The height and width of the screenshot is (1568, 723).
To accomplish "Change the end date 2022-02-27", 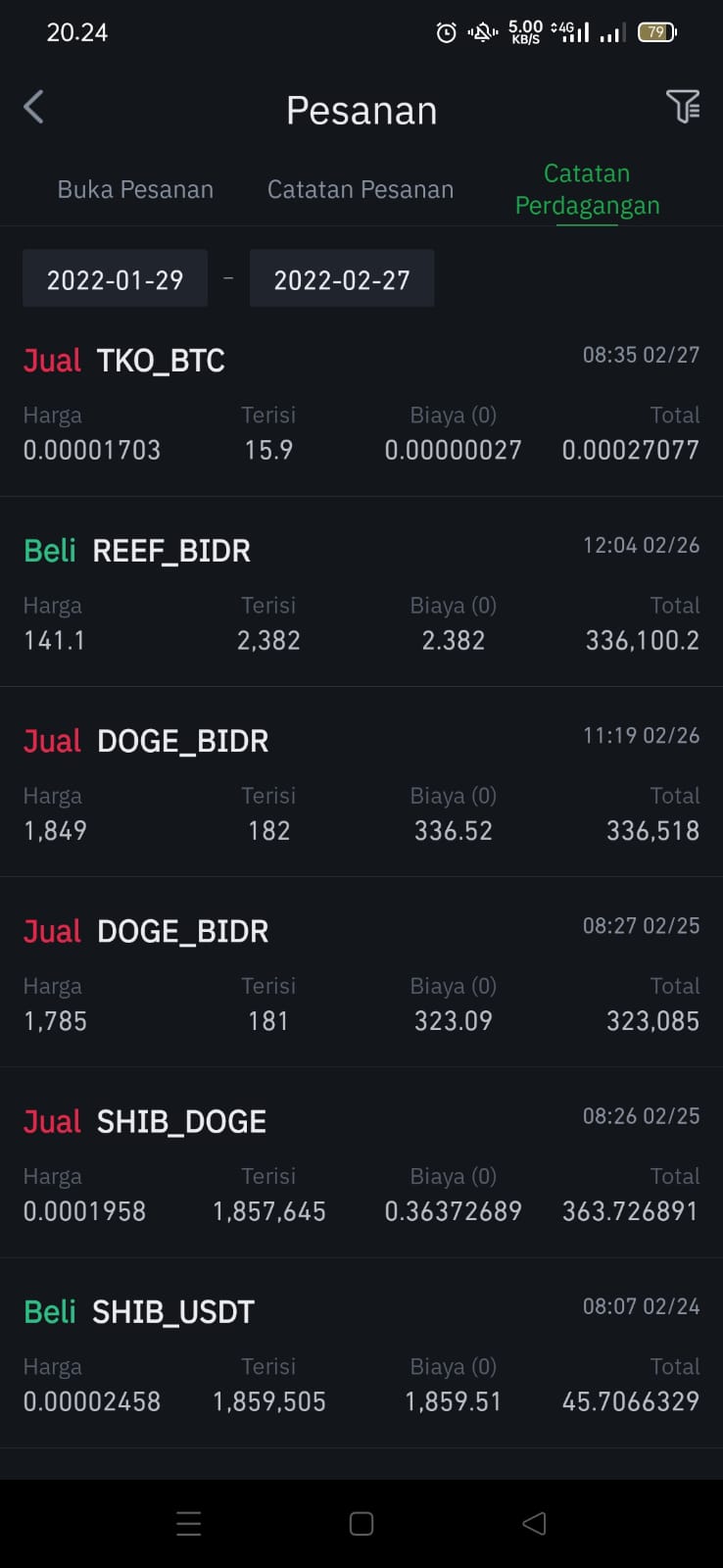I will point(342,279).
